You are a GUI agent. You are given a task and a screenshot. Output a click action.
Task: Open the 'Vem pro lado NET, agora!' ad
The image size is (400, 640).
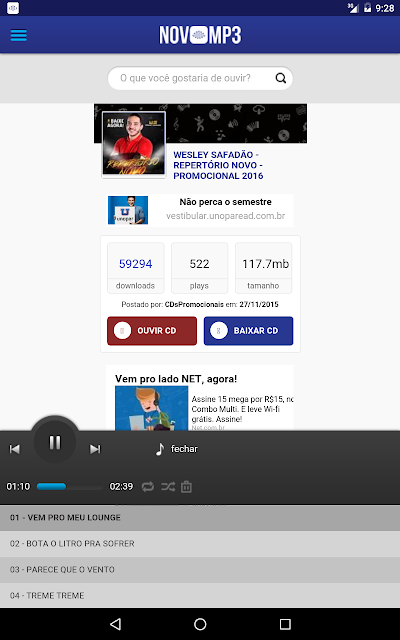pyautogui.click(x=200, y=398)
